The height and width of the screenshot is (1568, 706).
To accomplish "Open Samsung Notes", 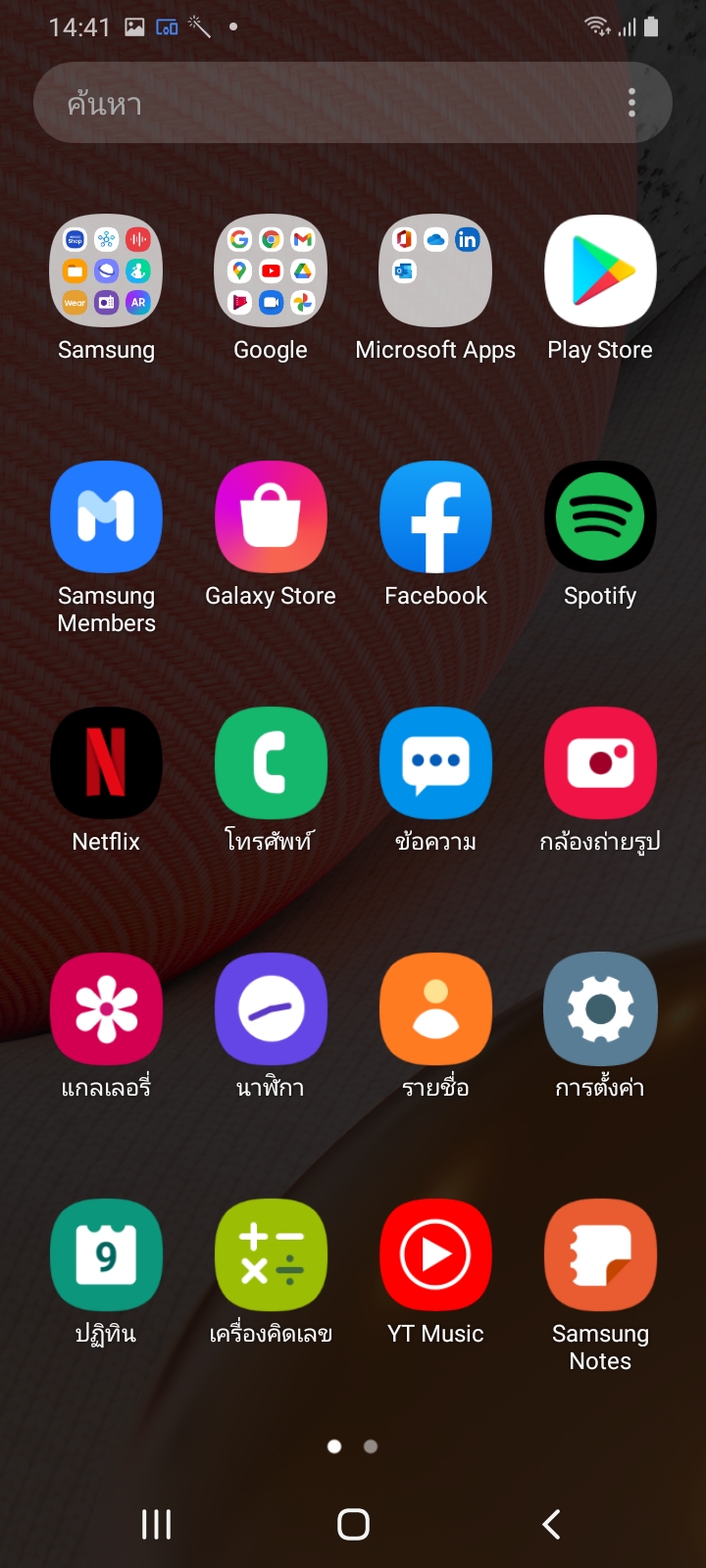I will 600,1255.
